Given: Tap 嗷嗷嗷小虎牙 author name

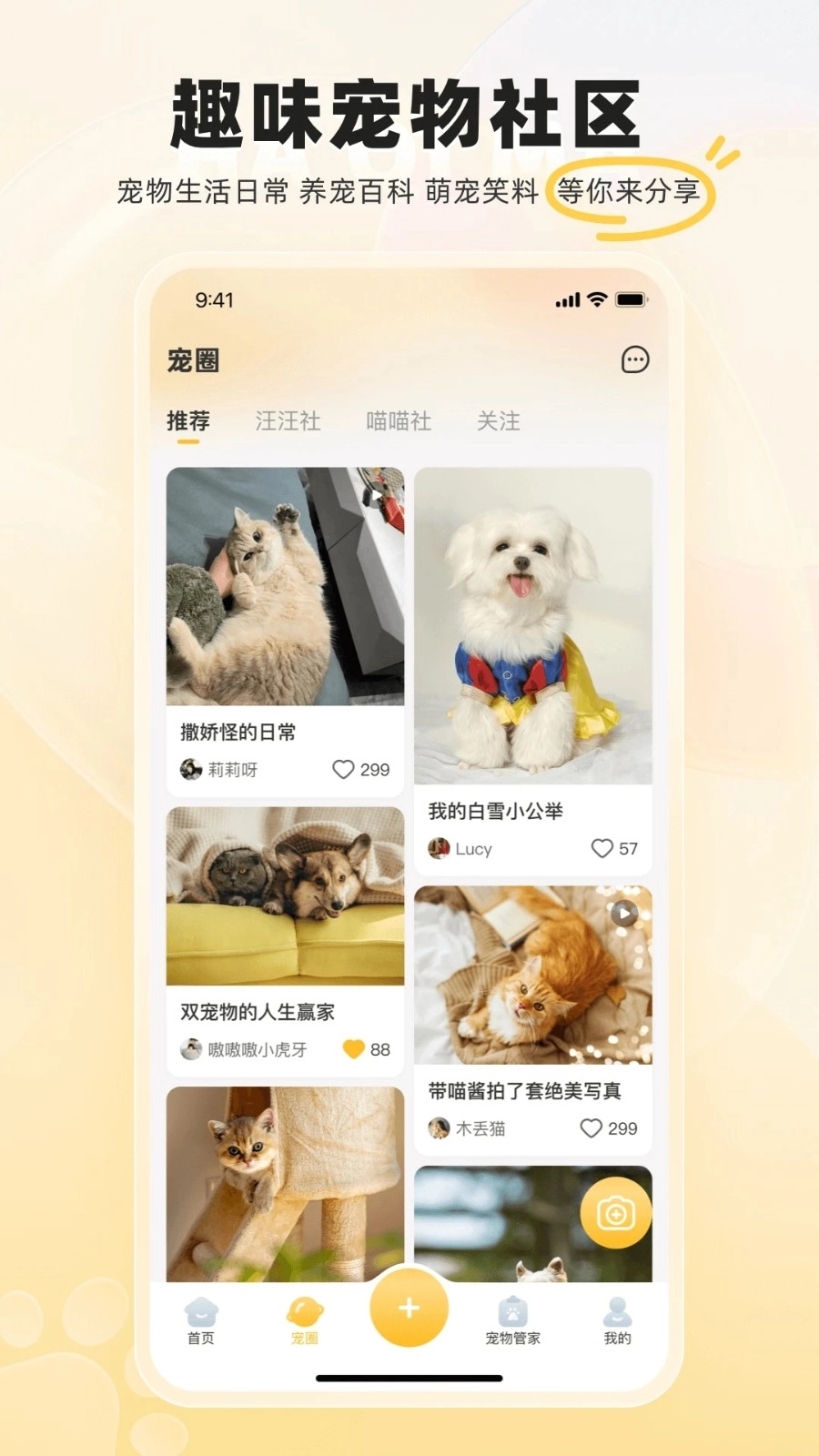Looking at the screenshot, I should coord(256,1049).
